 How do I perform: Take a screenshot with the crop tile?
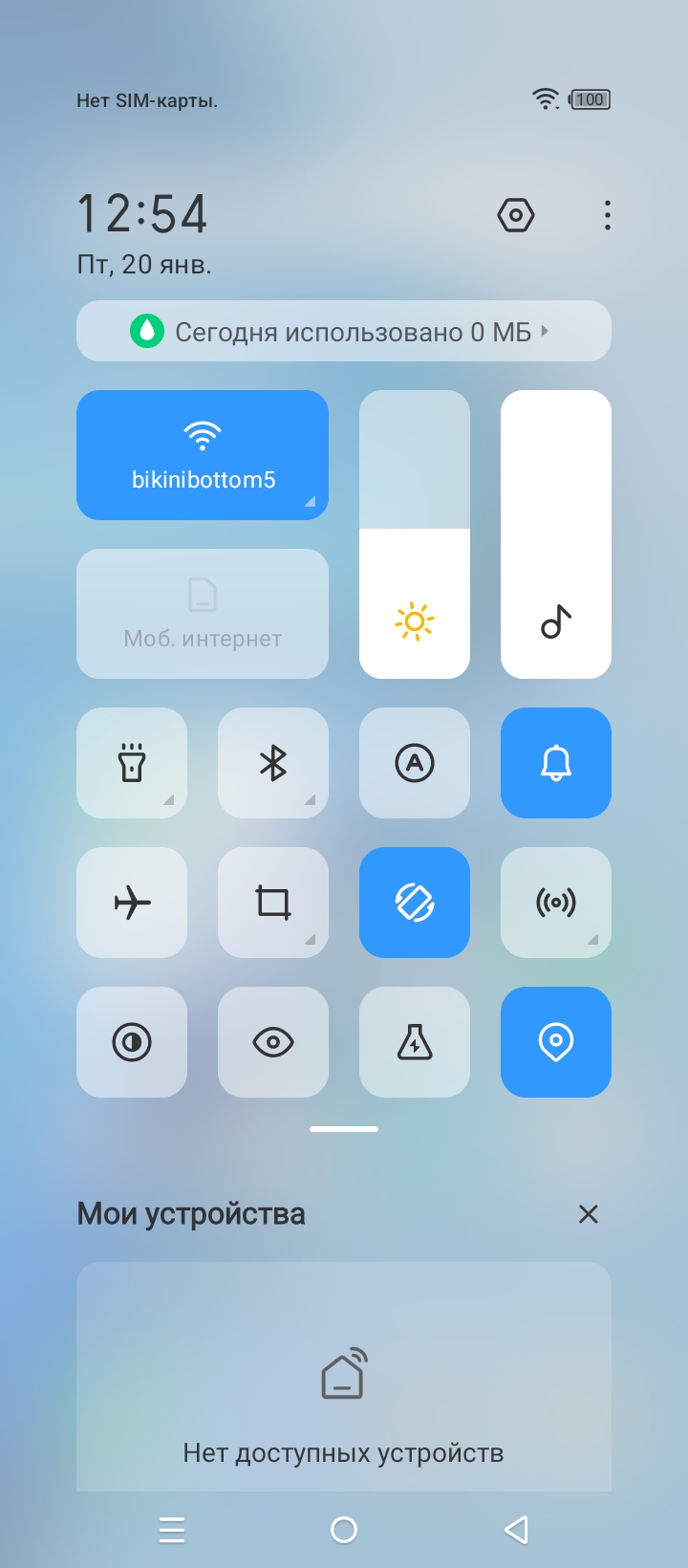273,903
